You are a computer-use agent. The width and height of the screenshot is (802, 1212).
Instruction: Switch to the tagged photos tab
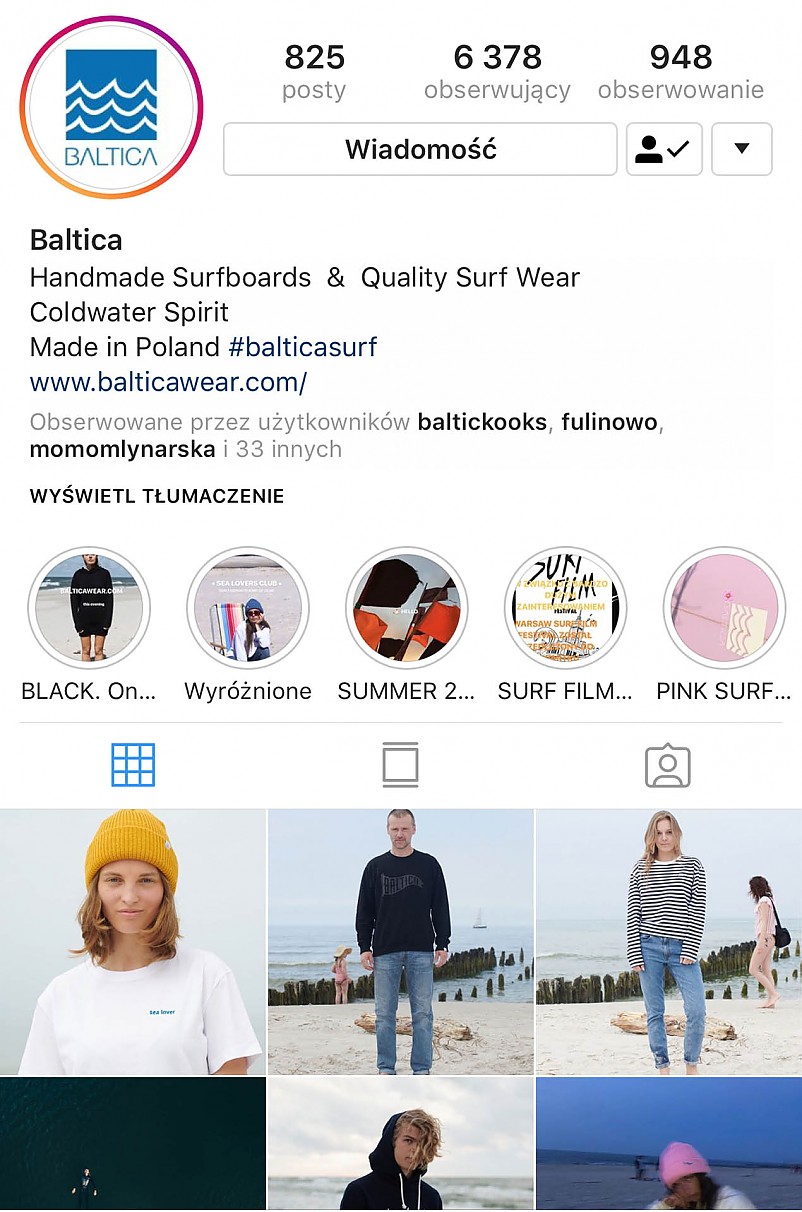tap(667, 765)
